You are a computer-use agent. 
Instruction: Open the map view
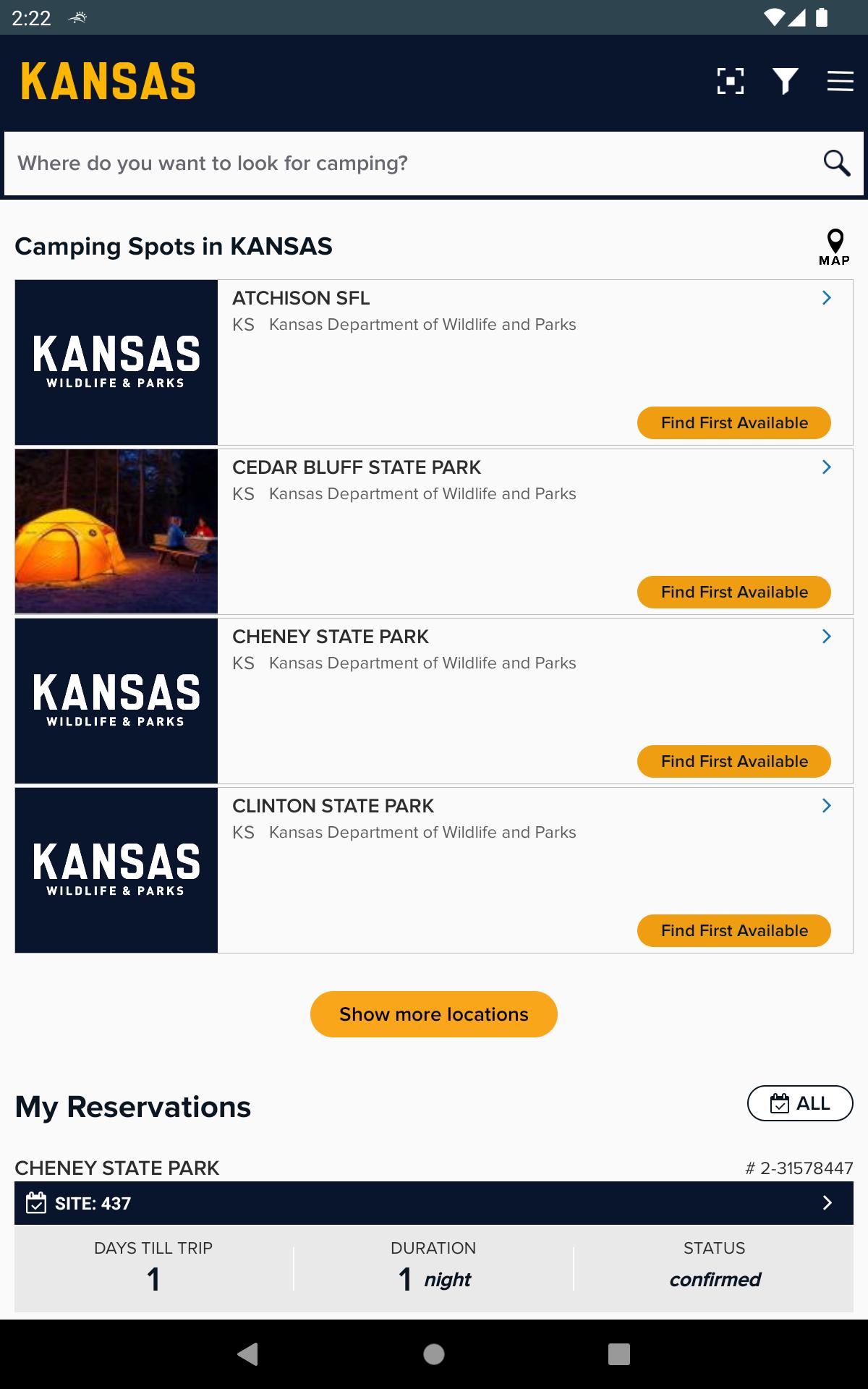point(834,247)
